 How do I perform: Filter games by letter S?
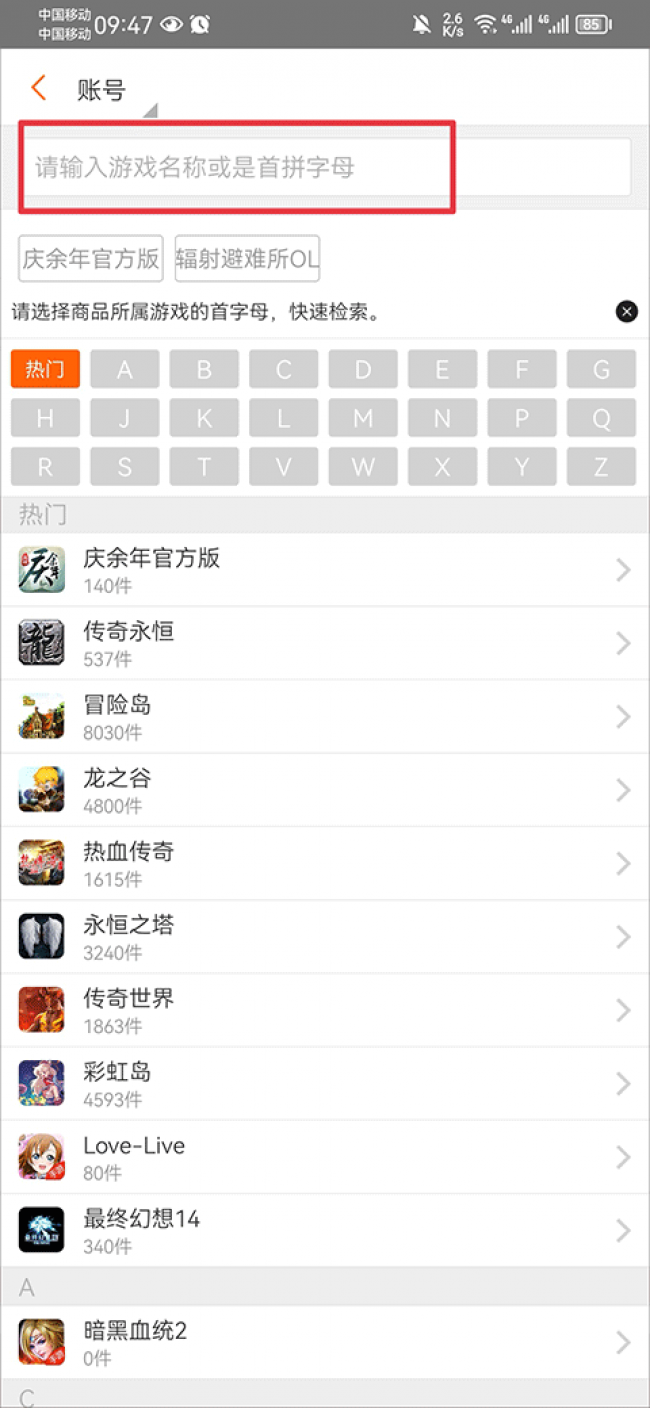tap(124, 466)
